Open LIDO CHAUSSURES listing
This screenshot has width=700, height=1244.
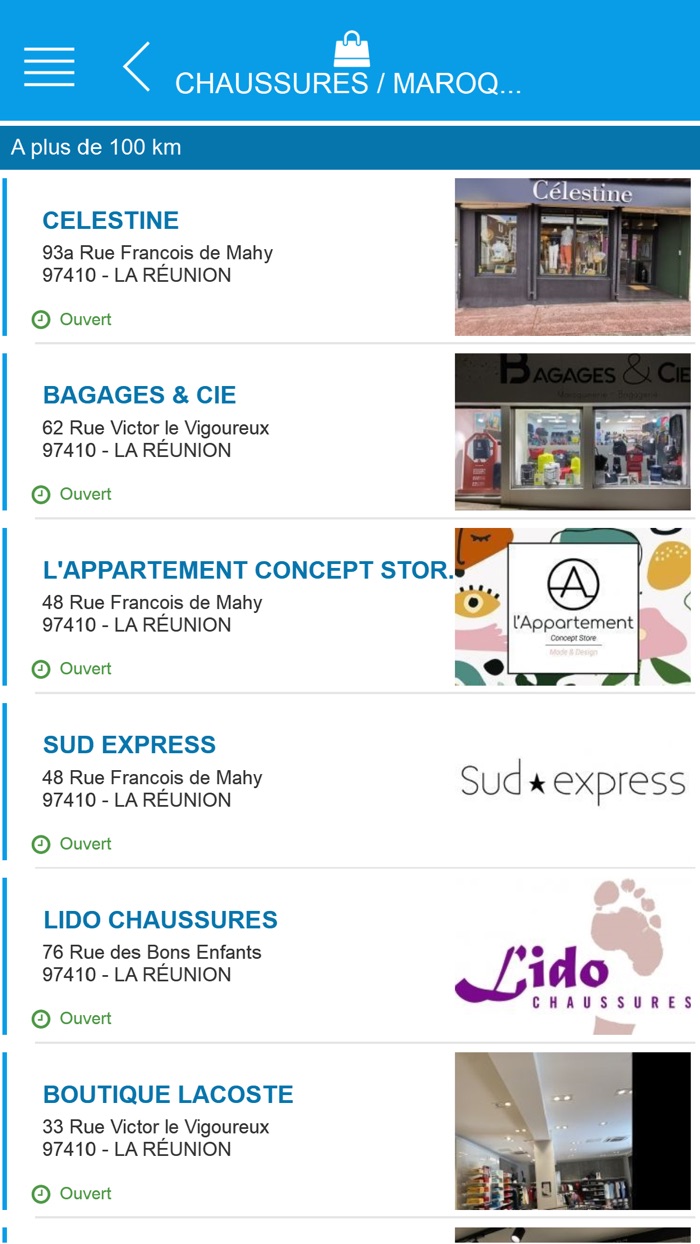pos(160,920)
